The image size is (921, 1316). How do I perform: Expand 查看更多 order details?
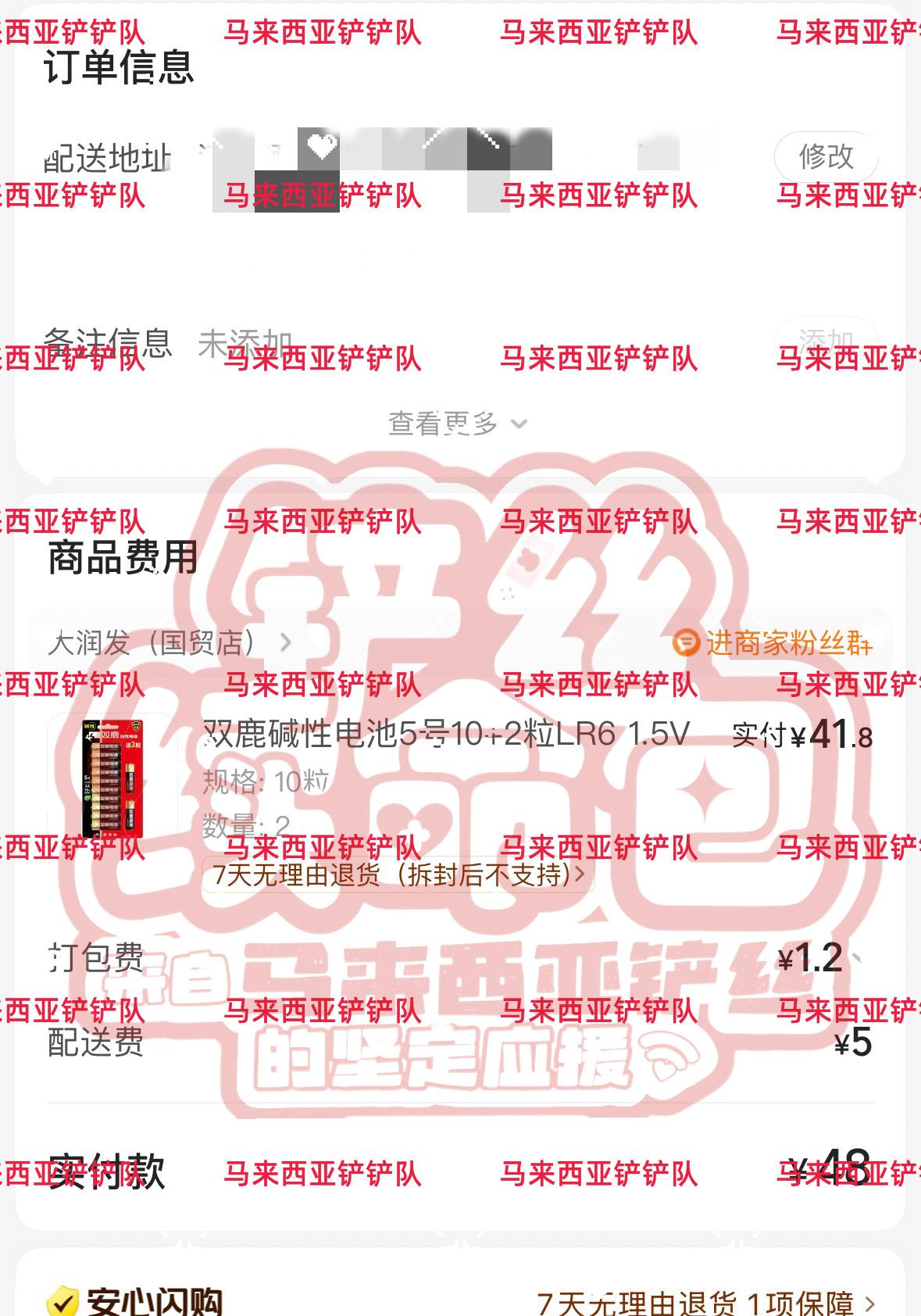coord(458,424)
